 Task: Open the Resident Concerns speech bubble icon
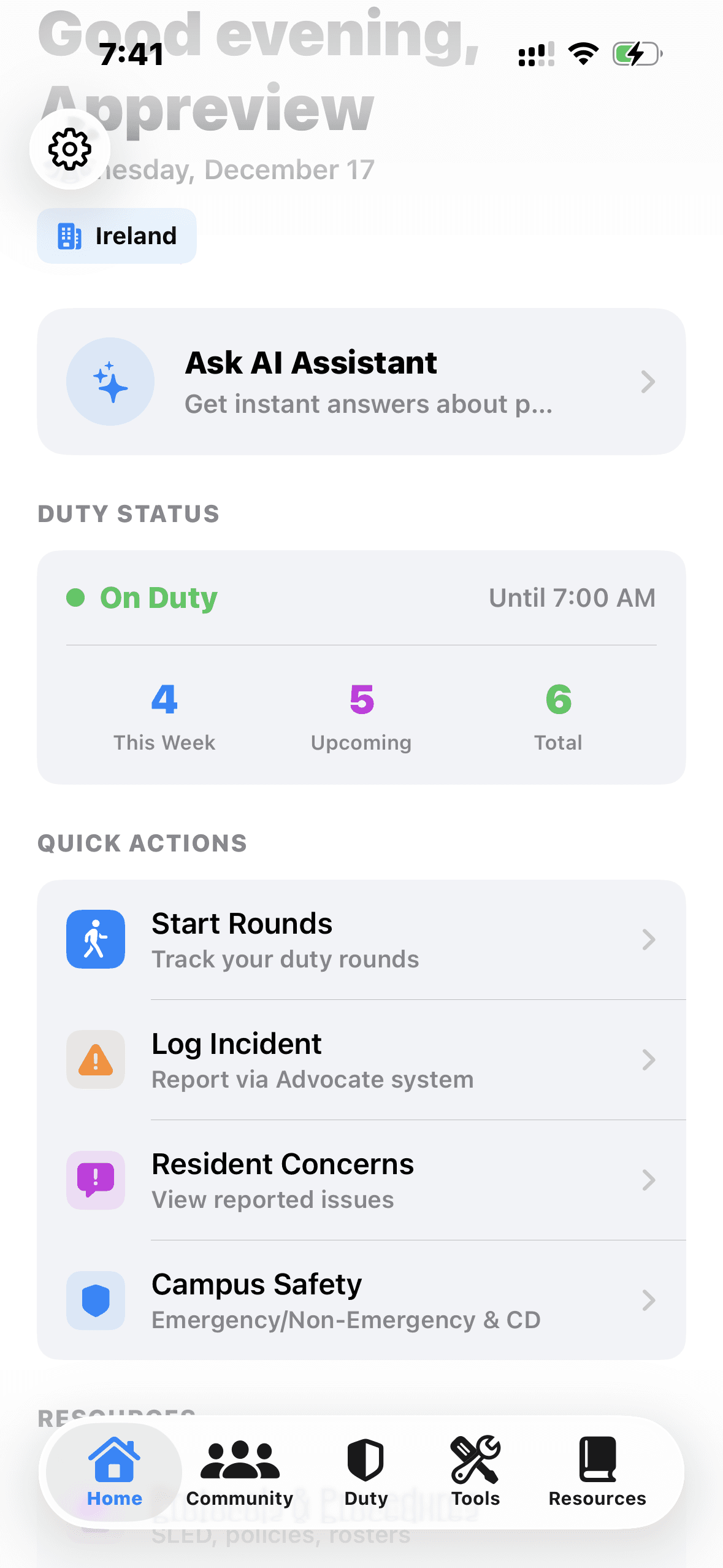point(95,1180)
